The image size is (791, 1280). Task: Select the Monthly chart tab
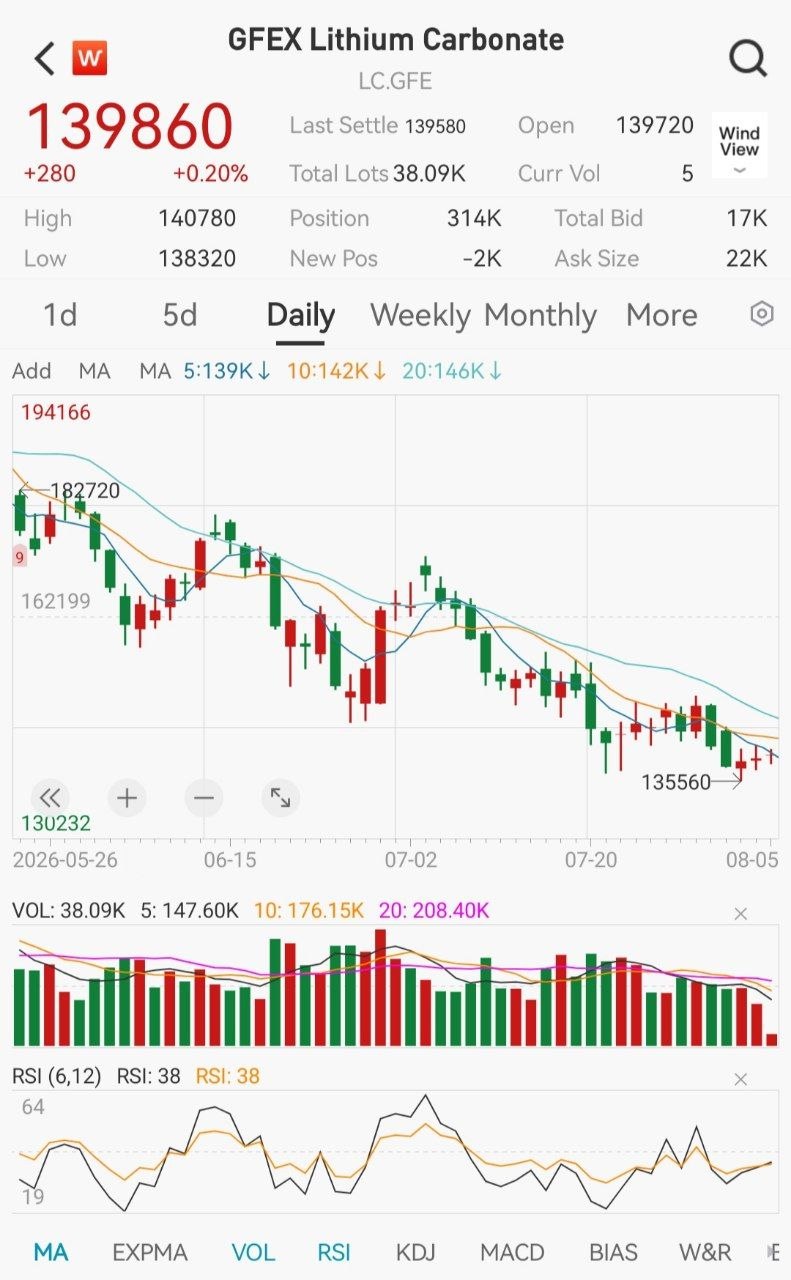tap(540, 315)
